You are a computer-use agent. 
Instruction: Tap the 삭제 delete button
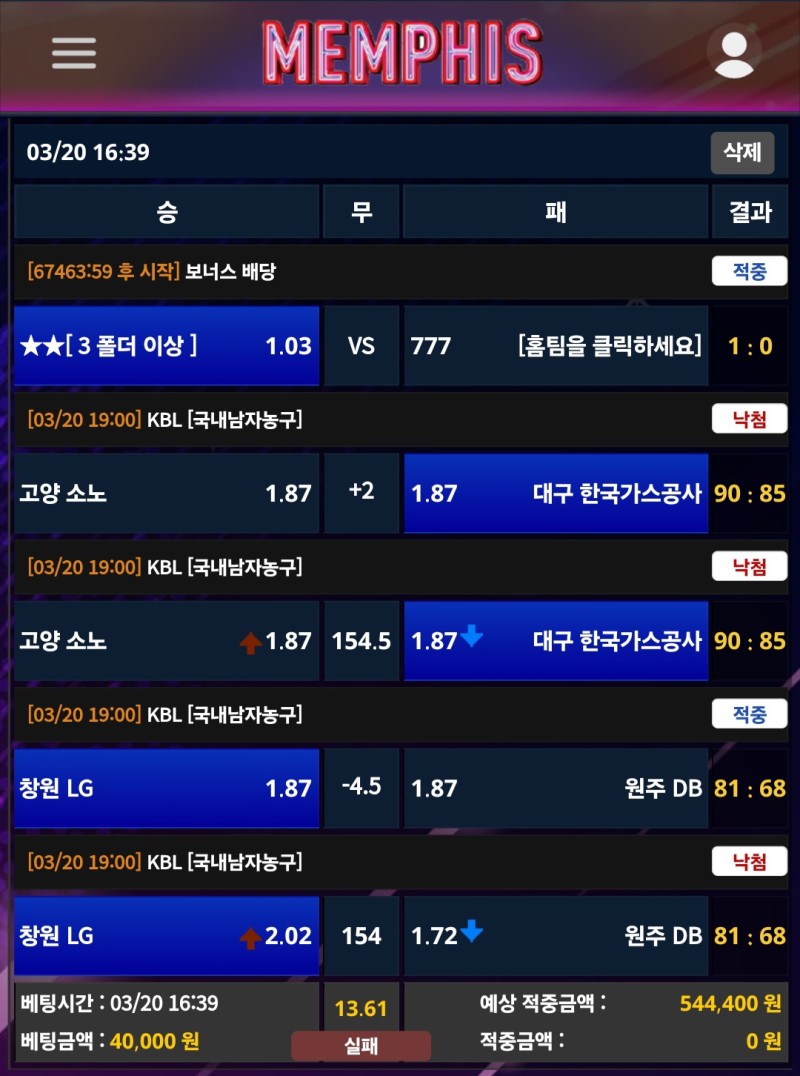tap(742, 153)
